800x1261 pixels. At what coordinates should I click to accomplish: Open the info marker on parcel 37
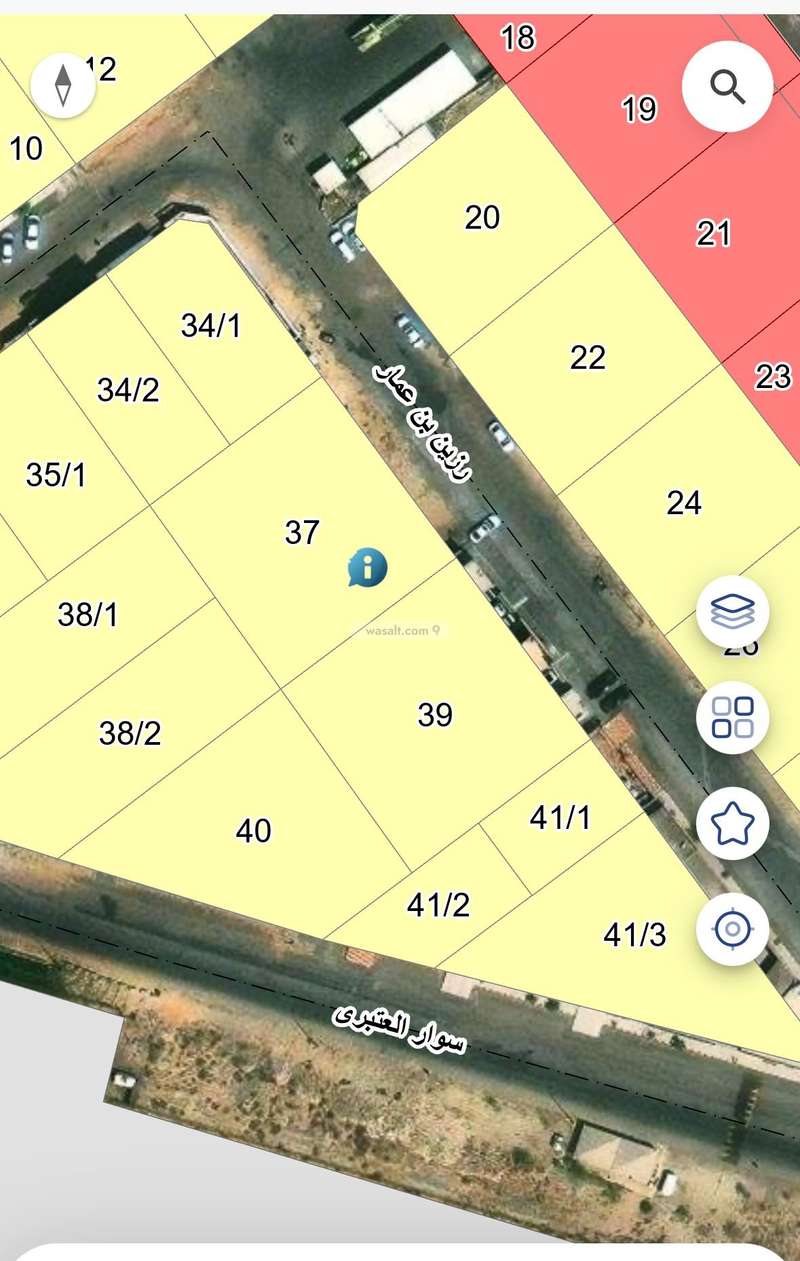[368, 567]
